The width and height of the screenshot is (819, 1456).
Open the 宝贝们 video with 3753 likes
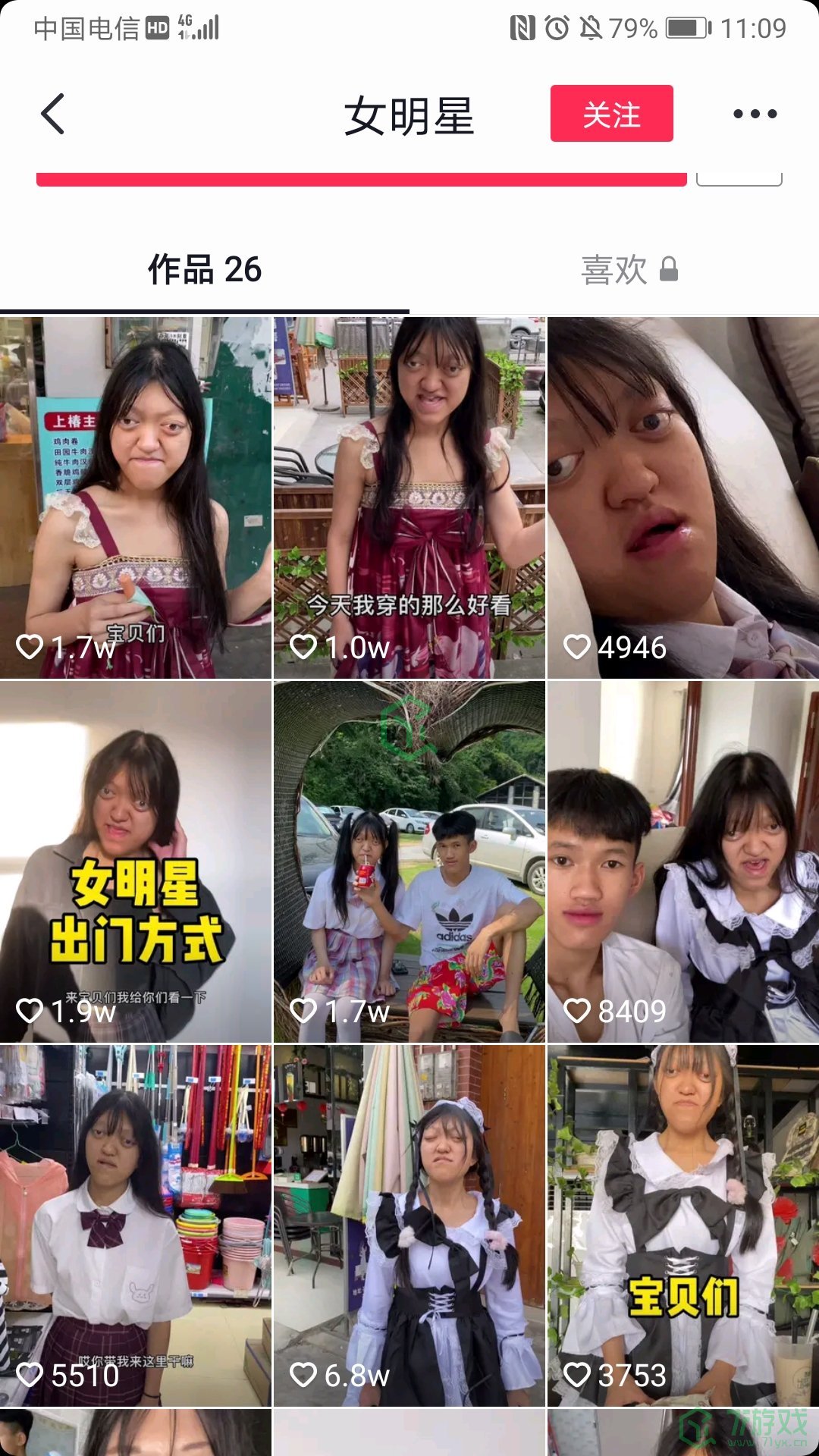point(682,1225)
